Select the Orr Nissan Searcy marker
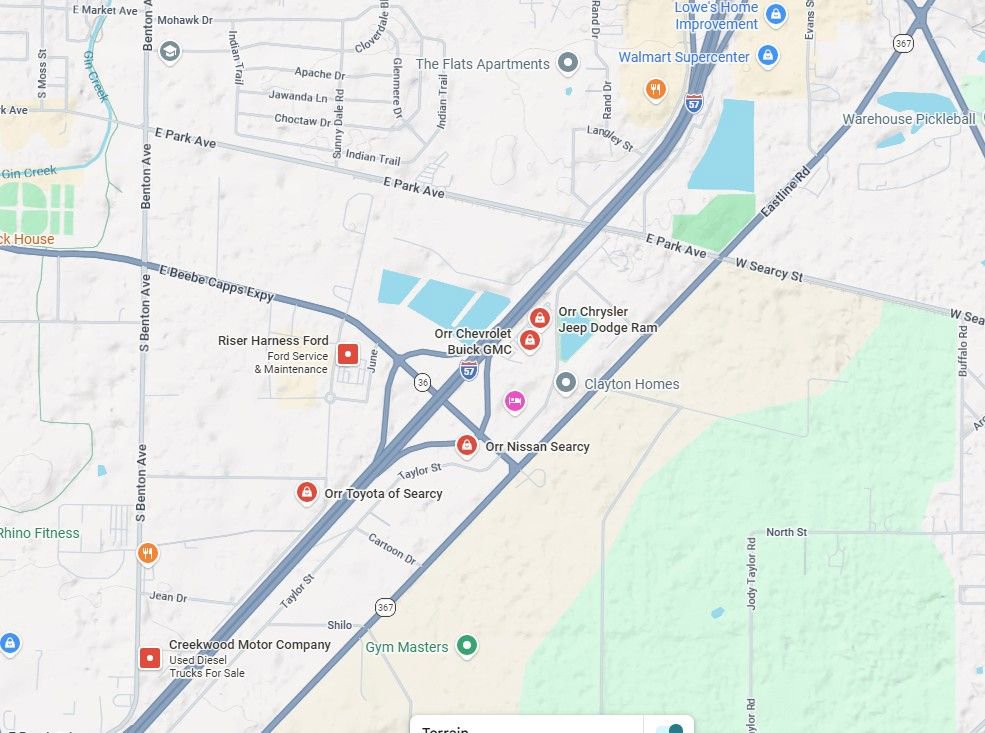Screen dimensions: 985x733 tap(466, 445)
